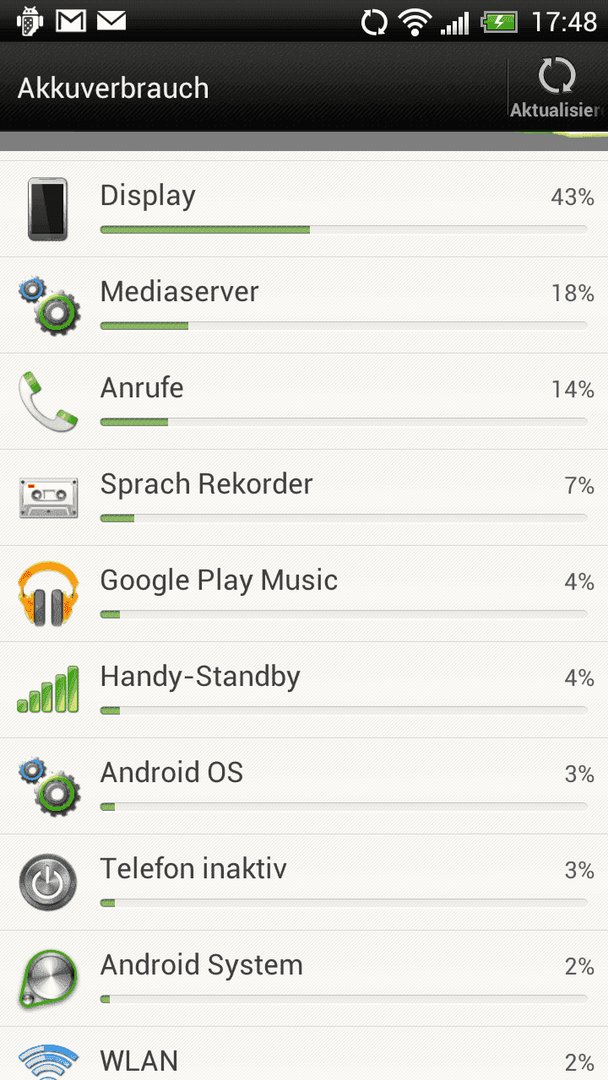Open Google Play Music usage details
The width and height of the screenshot is (608, 1080).
click(x=304, y=594)
